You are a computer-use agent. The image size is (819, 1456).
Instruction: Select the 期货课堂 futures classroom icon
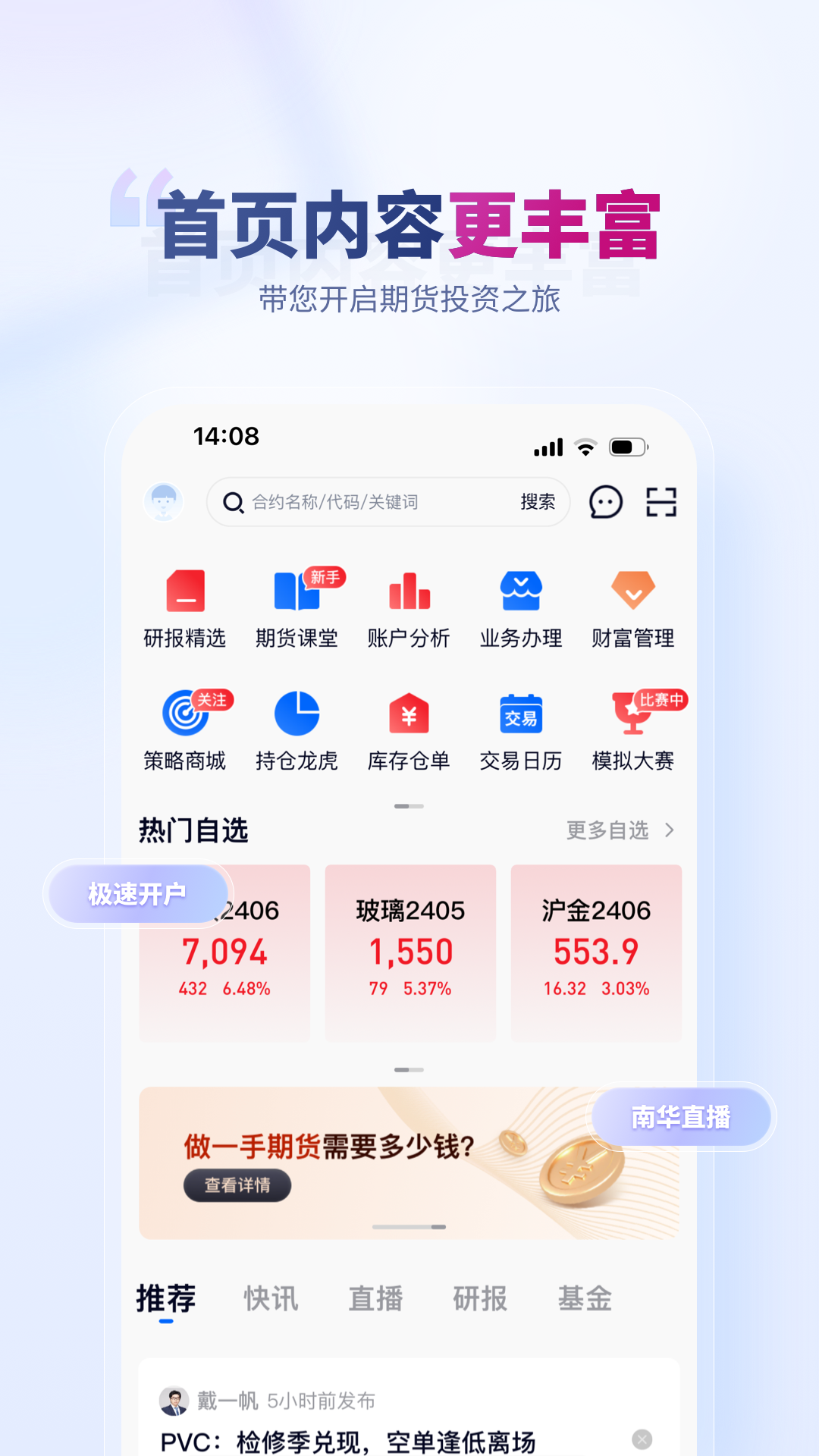(297, 607)
